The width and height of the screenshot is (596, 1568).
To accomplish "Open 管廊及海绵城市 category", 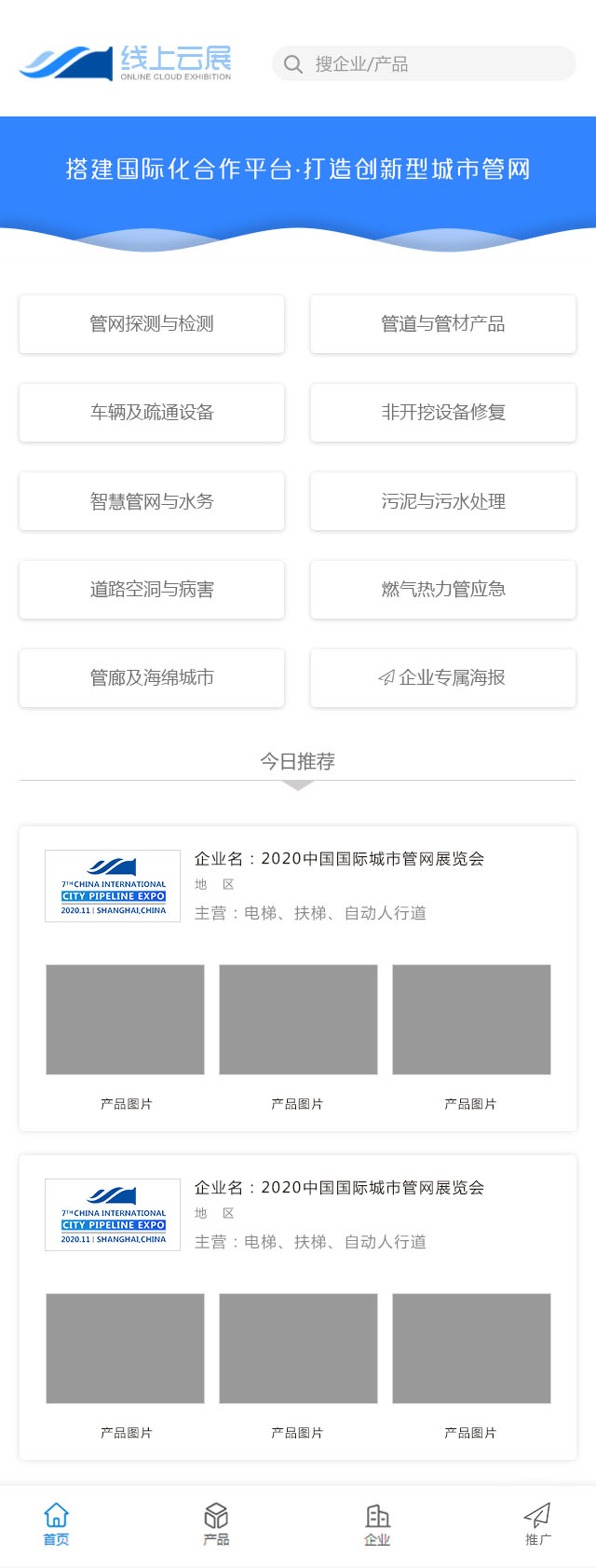I will 152,678.
